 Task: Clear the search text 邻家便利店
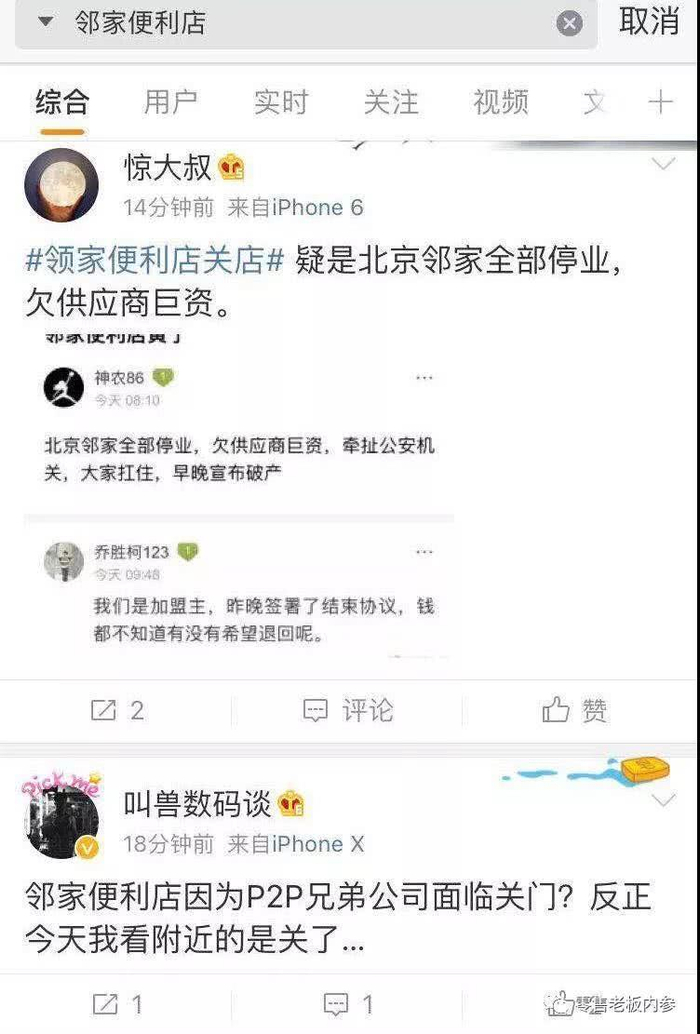tap(569, 24)
